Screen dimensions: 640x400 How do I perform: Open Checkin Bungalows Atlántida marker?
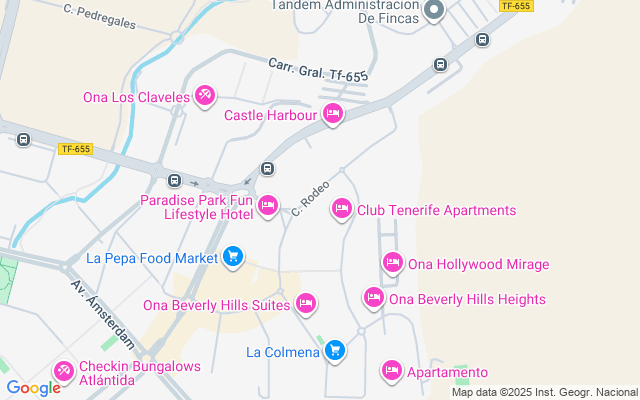click(x=64, y=371)
